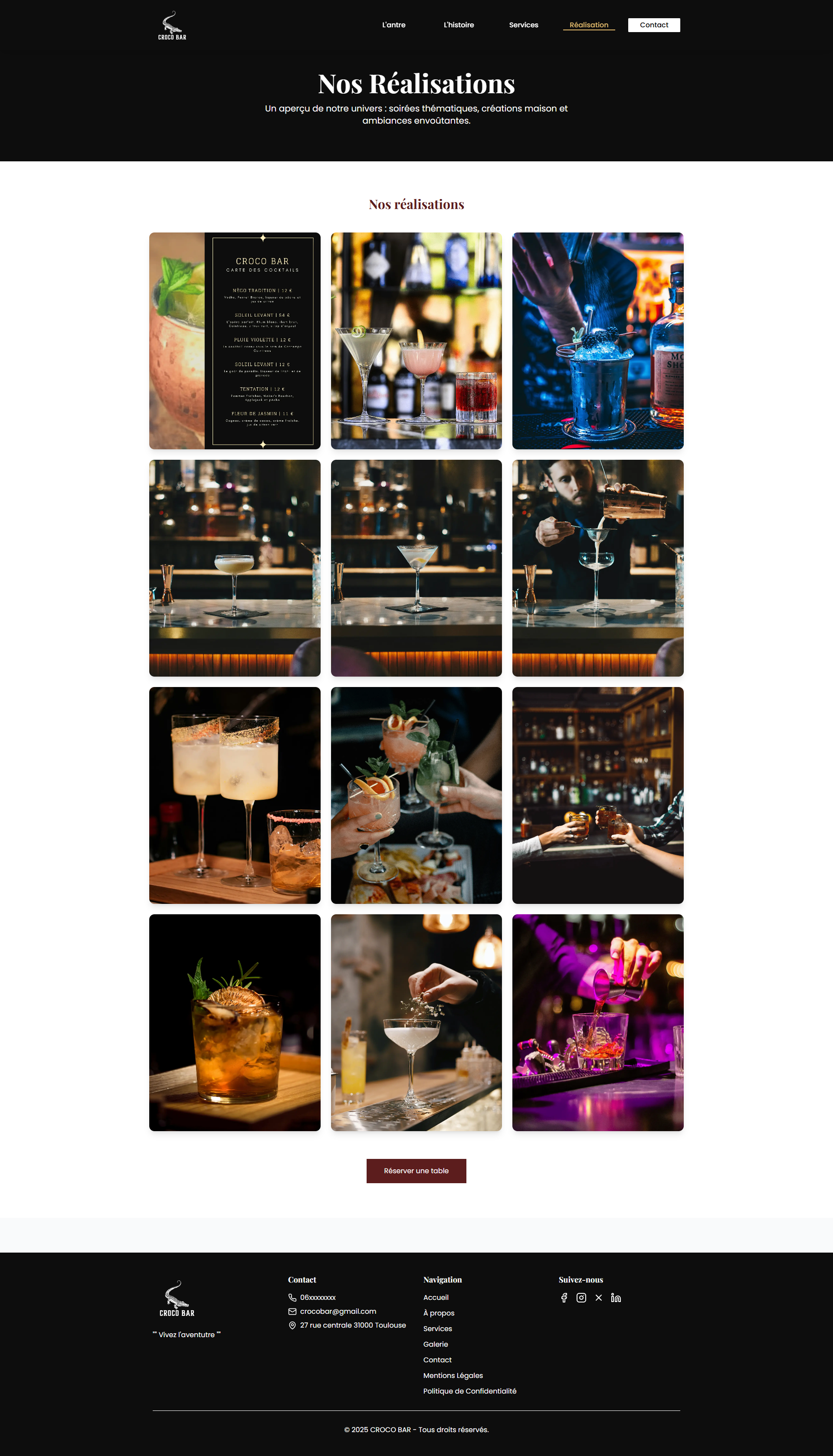This screenshot has width=833, height=1456.
Task: View the blue-lit blackberry cocktail photo
Action: point(597,340)
